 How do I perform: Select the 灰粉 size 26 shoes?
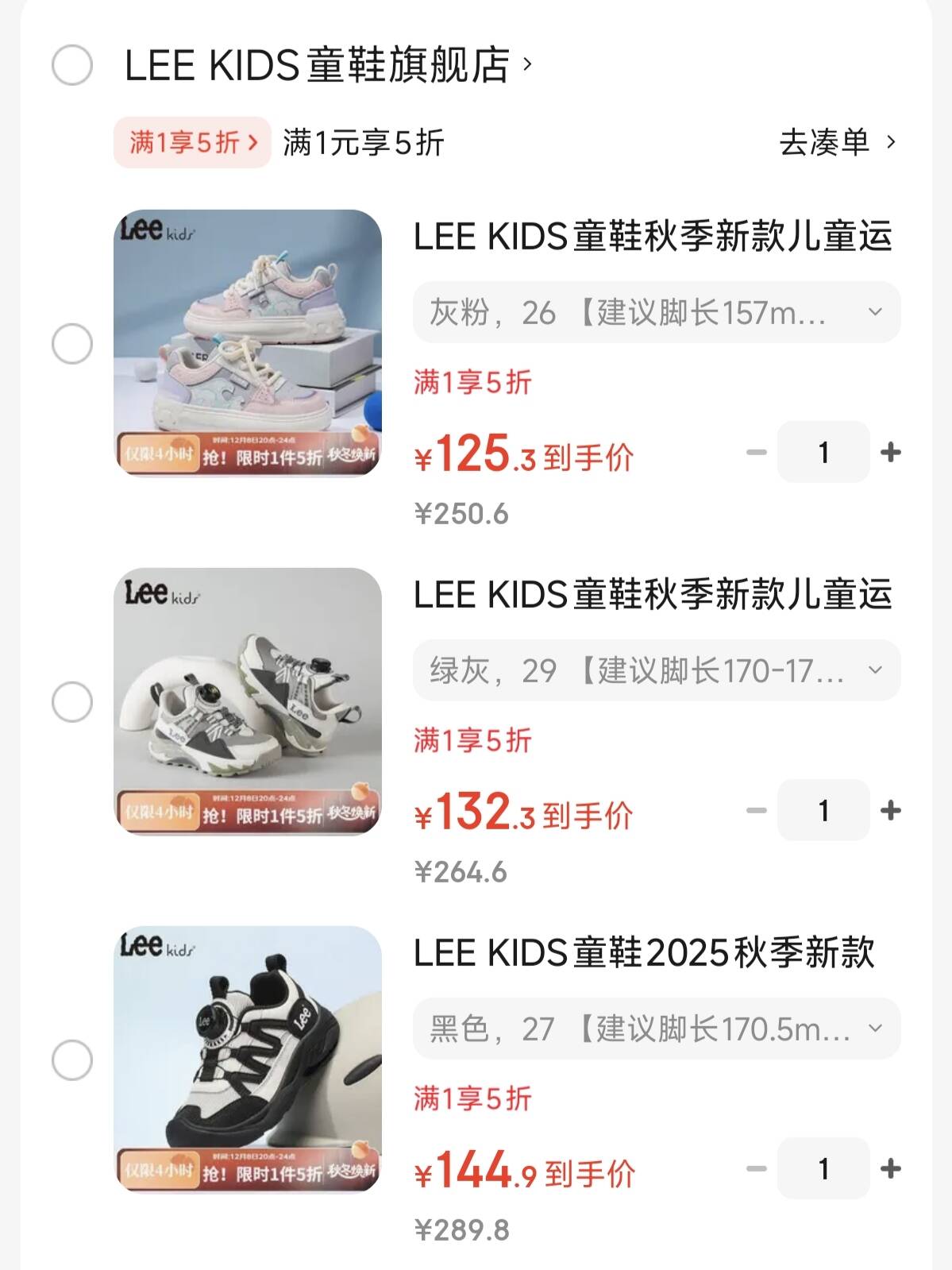coord(72,344)
